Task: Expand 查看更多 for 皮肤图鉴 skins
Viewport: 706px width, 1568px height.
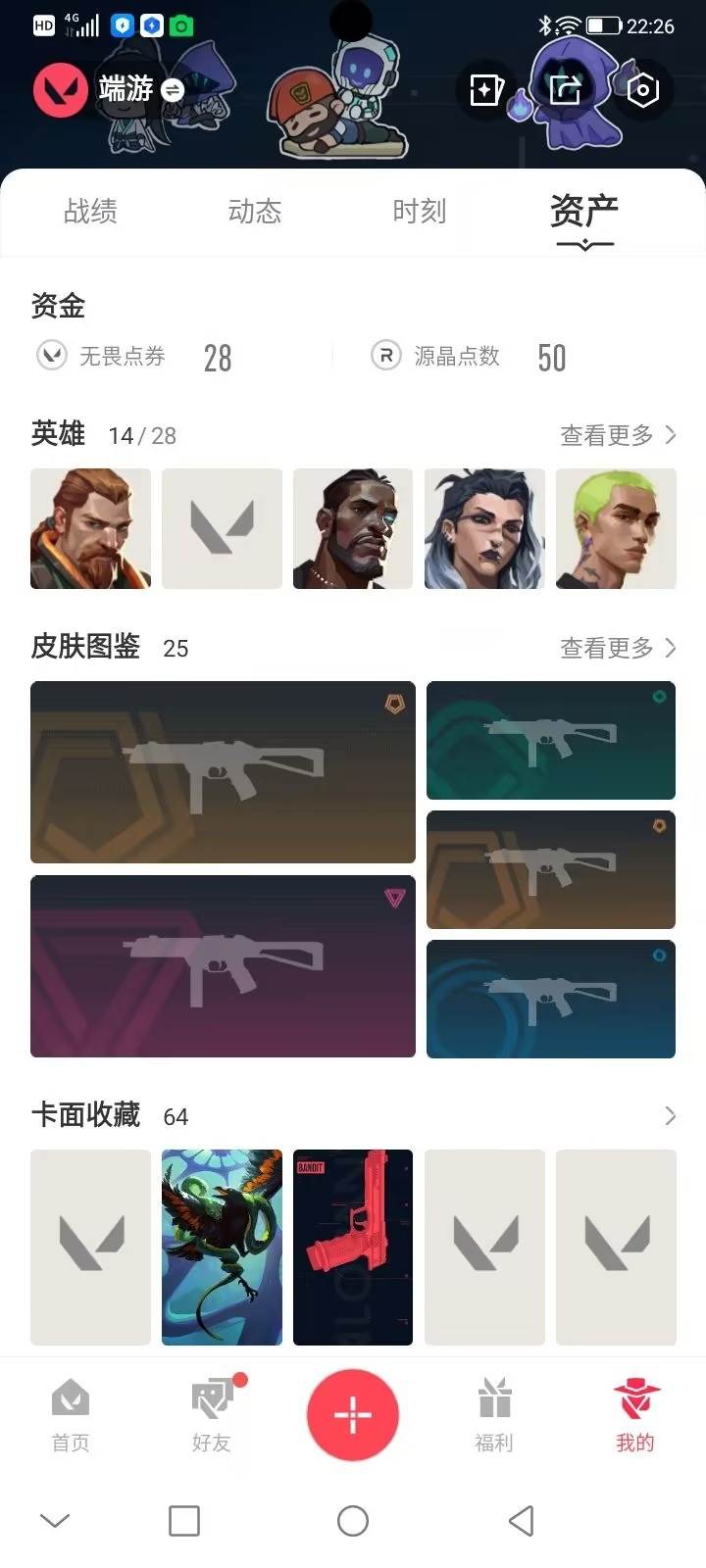Action: [616, 648]
